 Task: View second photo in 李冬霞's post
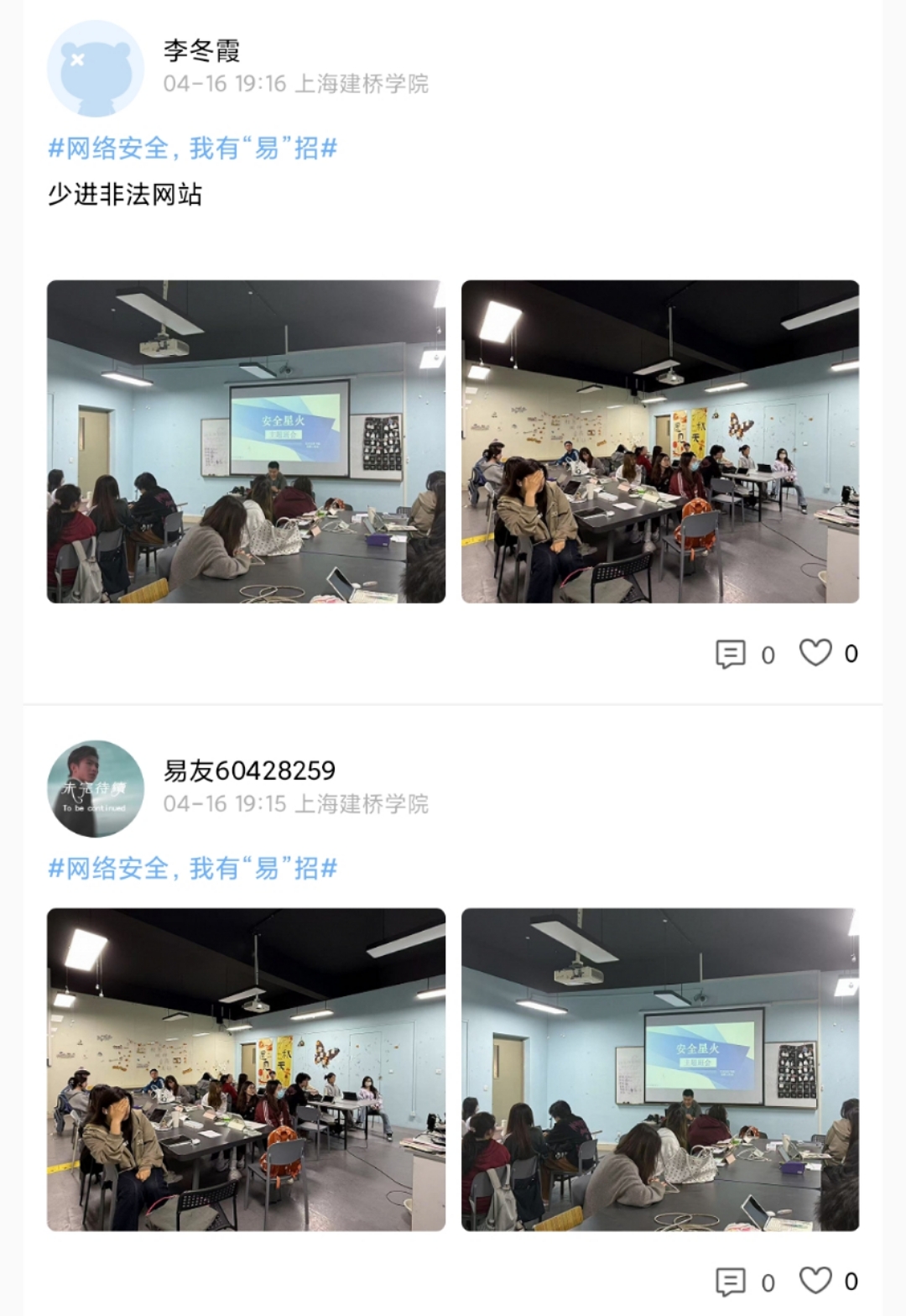click(x=660, y=441)
